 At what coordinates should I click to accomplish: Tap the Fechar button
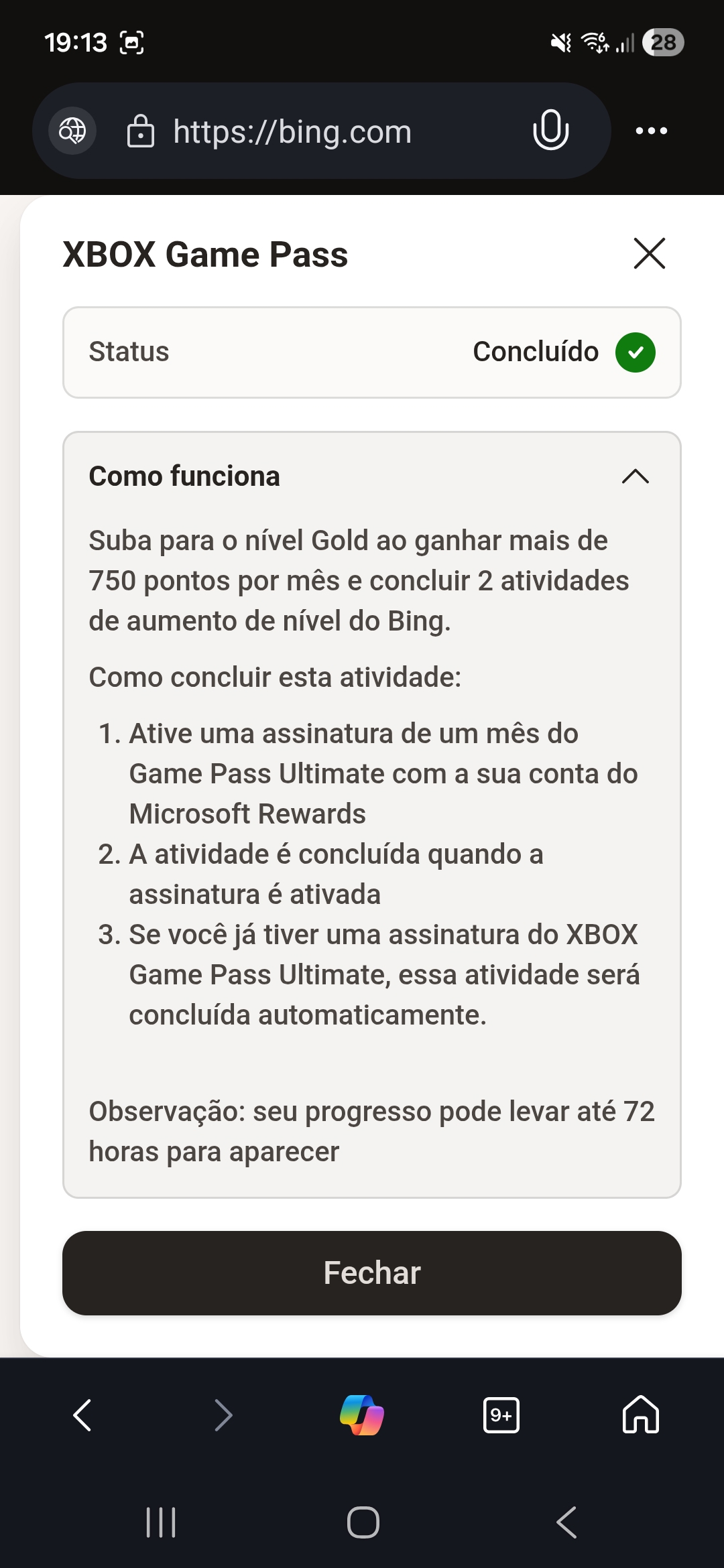pyautogui.click(x=372, y=1272)
